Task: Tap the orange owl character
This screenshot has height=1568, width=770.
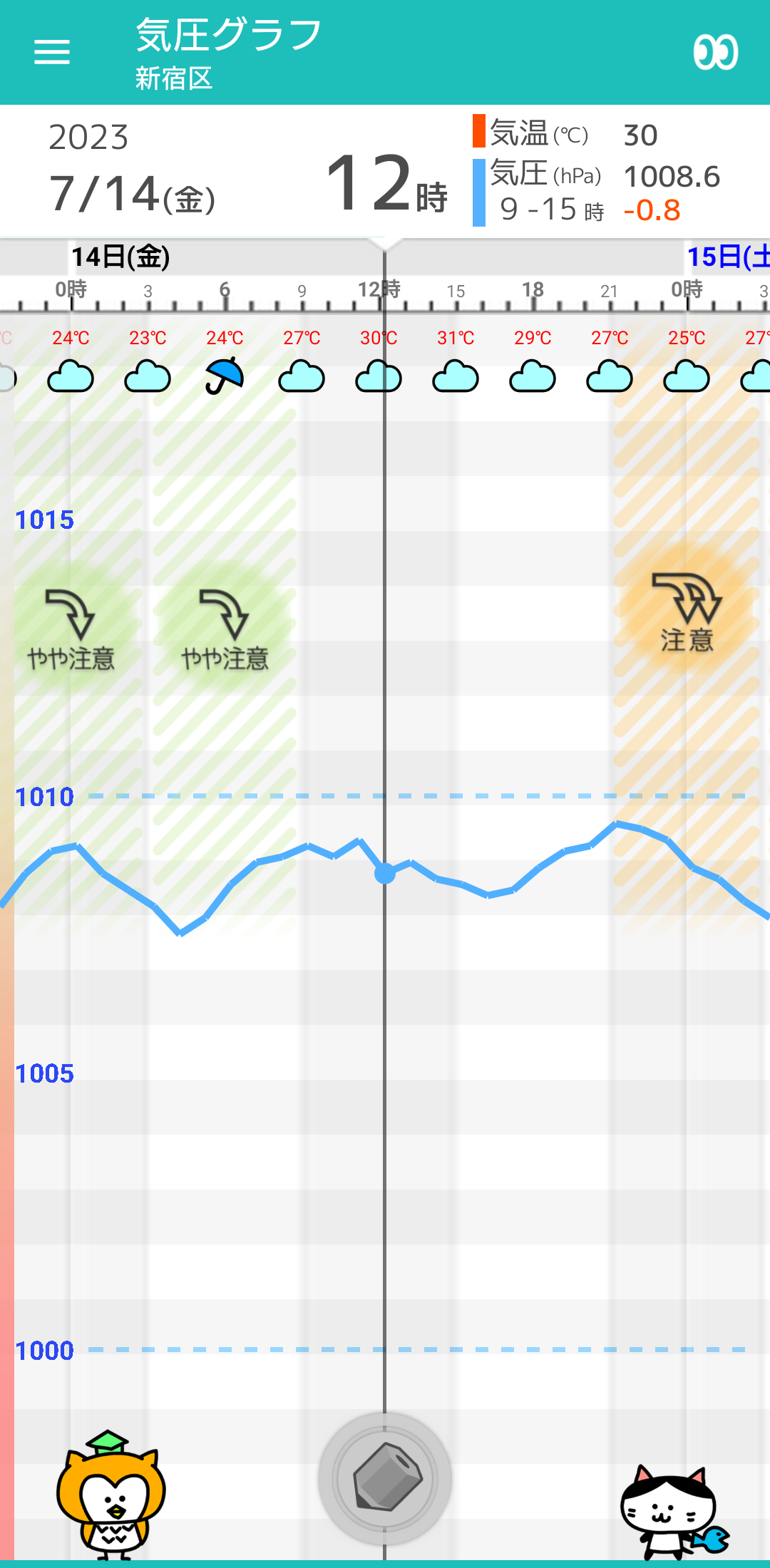Action: coord(111,1495)
